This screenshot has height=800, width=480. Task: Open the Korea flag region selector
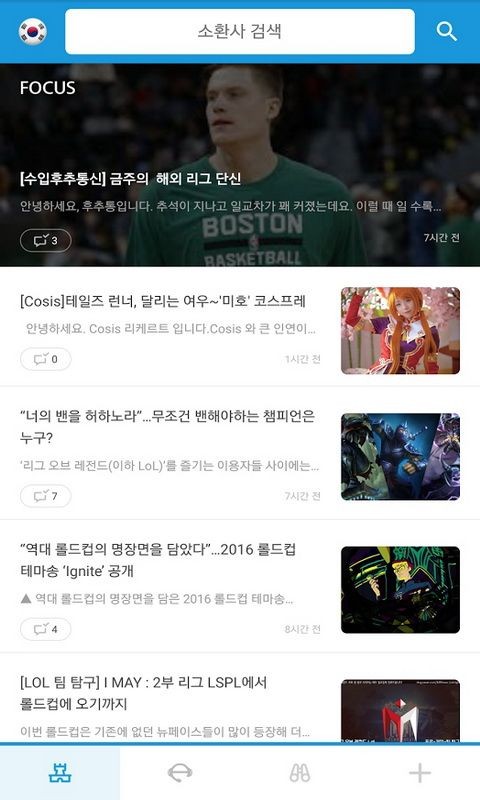(x=33, y=32)
